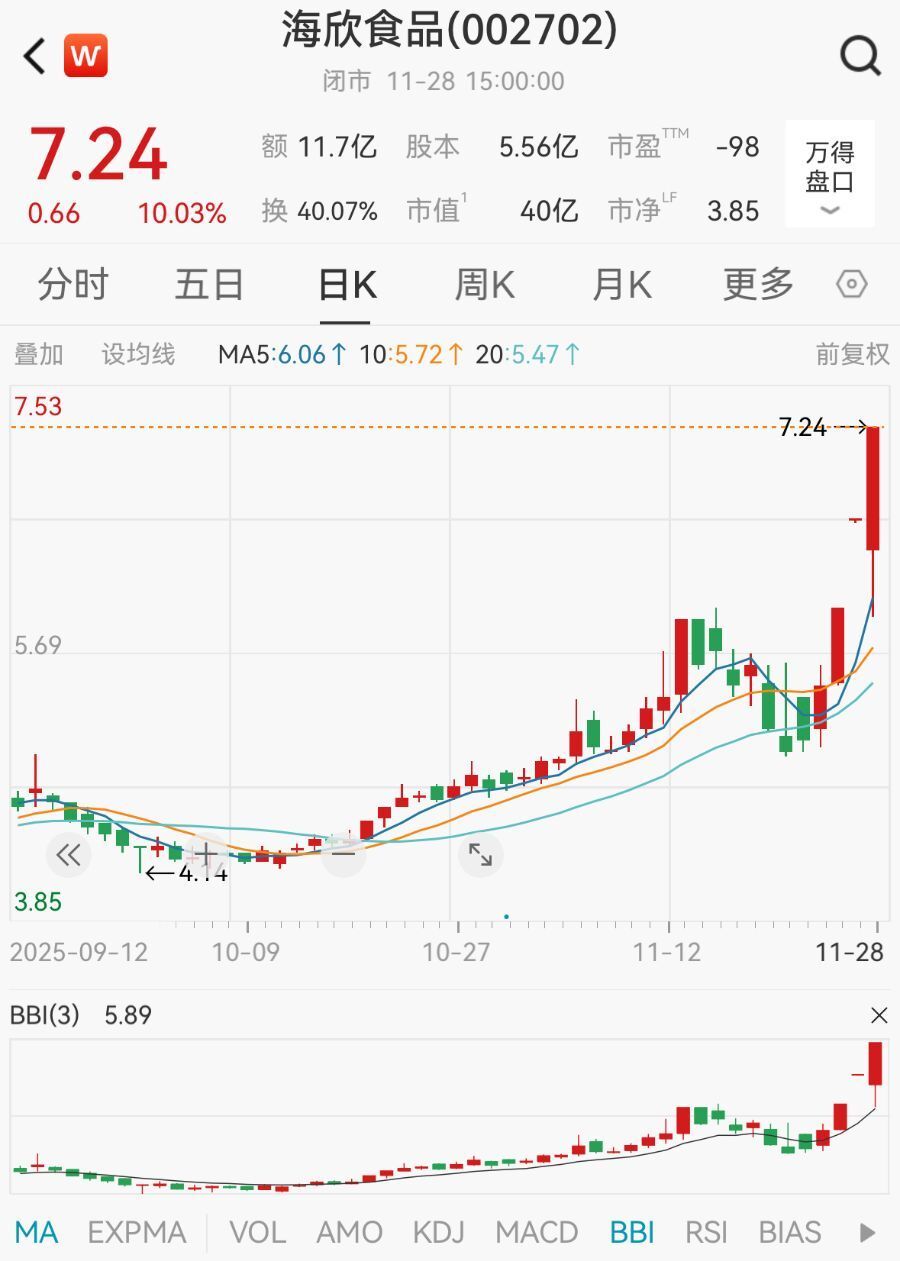Pan the chart left using the « icon
Screen dimensions: 900x1261
click(67, 855)
